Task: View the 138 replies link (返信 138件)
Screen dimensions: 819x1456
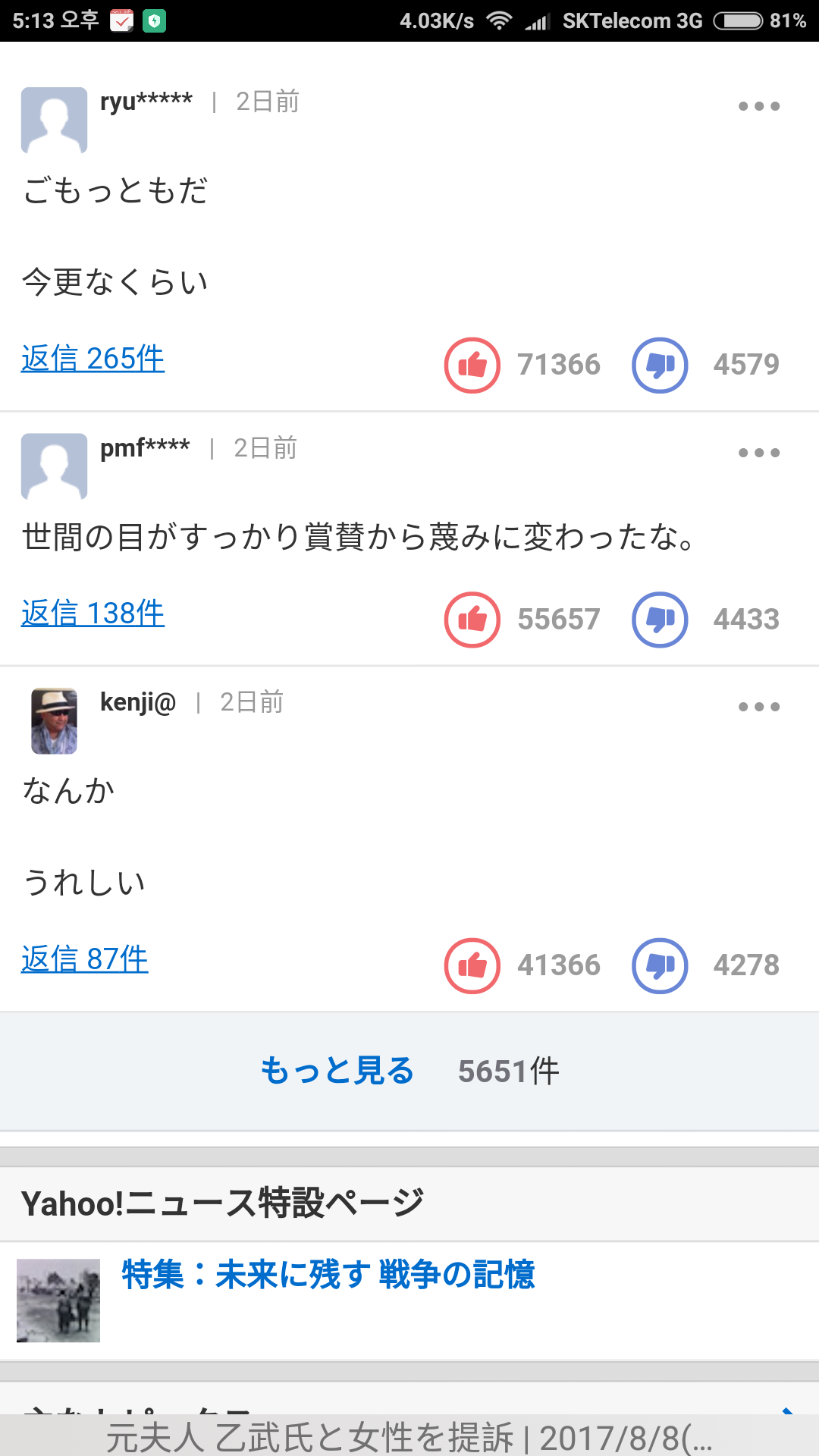Action: click(93, 613)
